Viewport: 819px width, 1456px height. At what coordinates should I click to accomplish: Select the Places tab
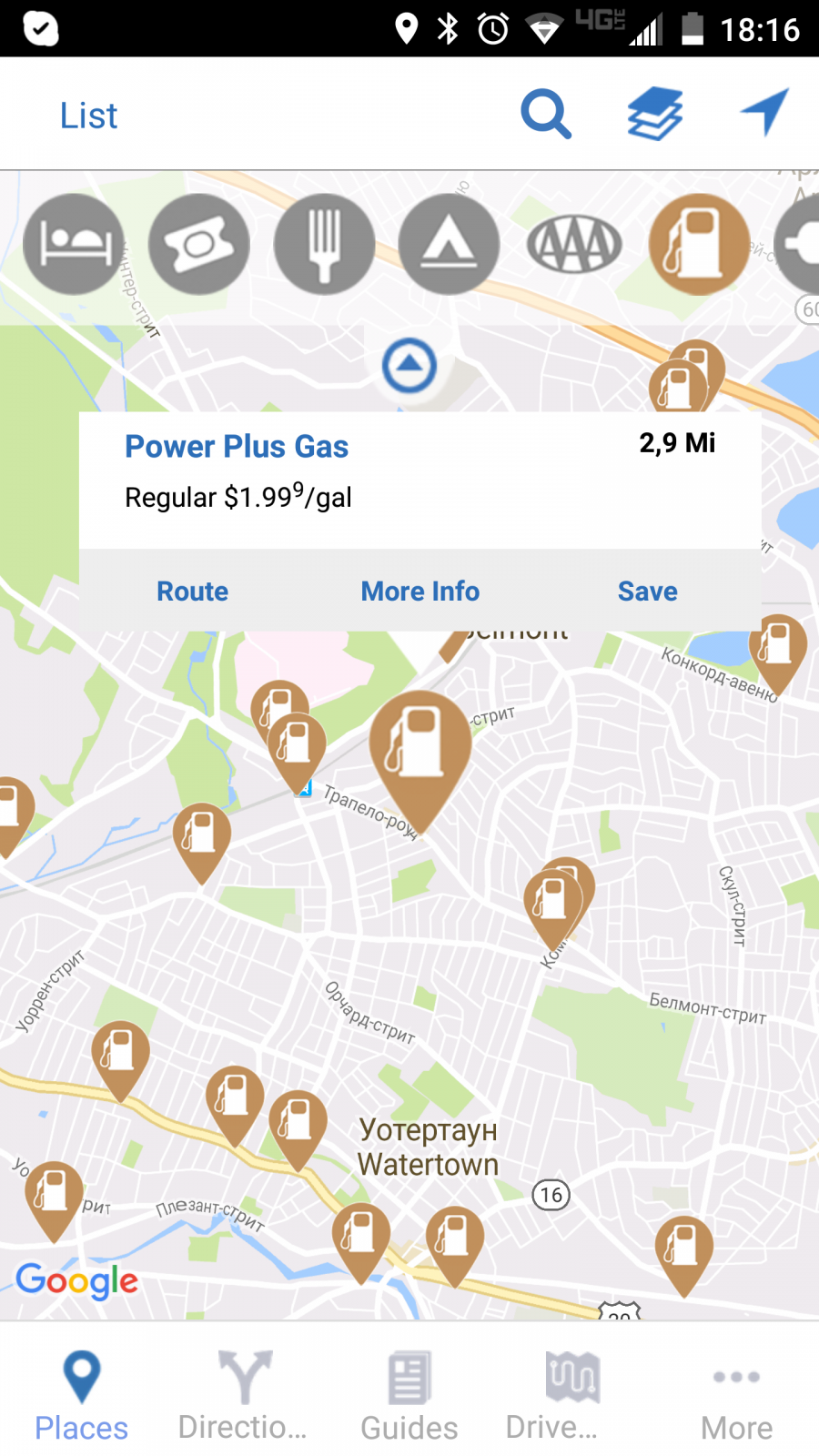82,1396
